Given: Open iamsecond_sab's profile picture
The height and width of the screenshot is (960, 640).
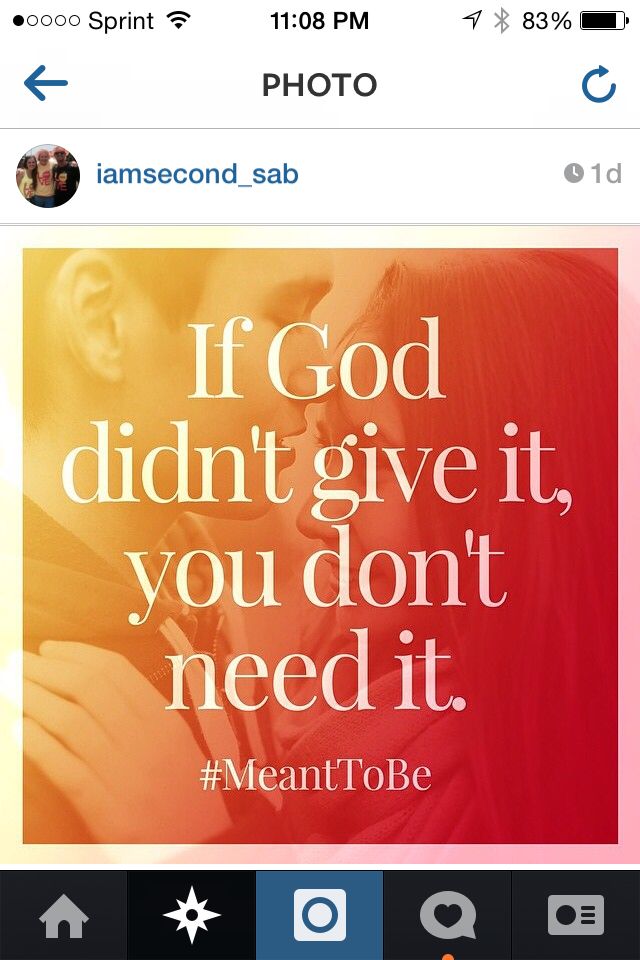Looking at the screenshot, I should pos(48,175).
